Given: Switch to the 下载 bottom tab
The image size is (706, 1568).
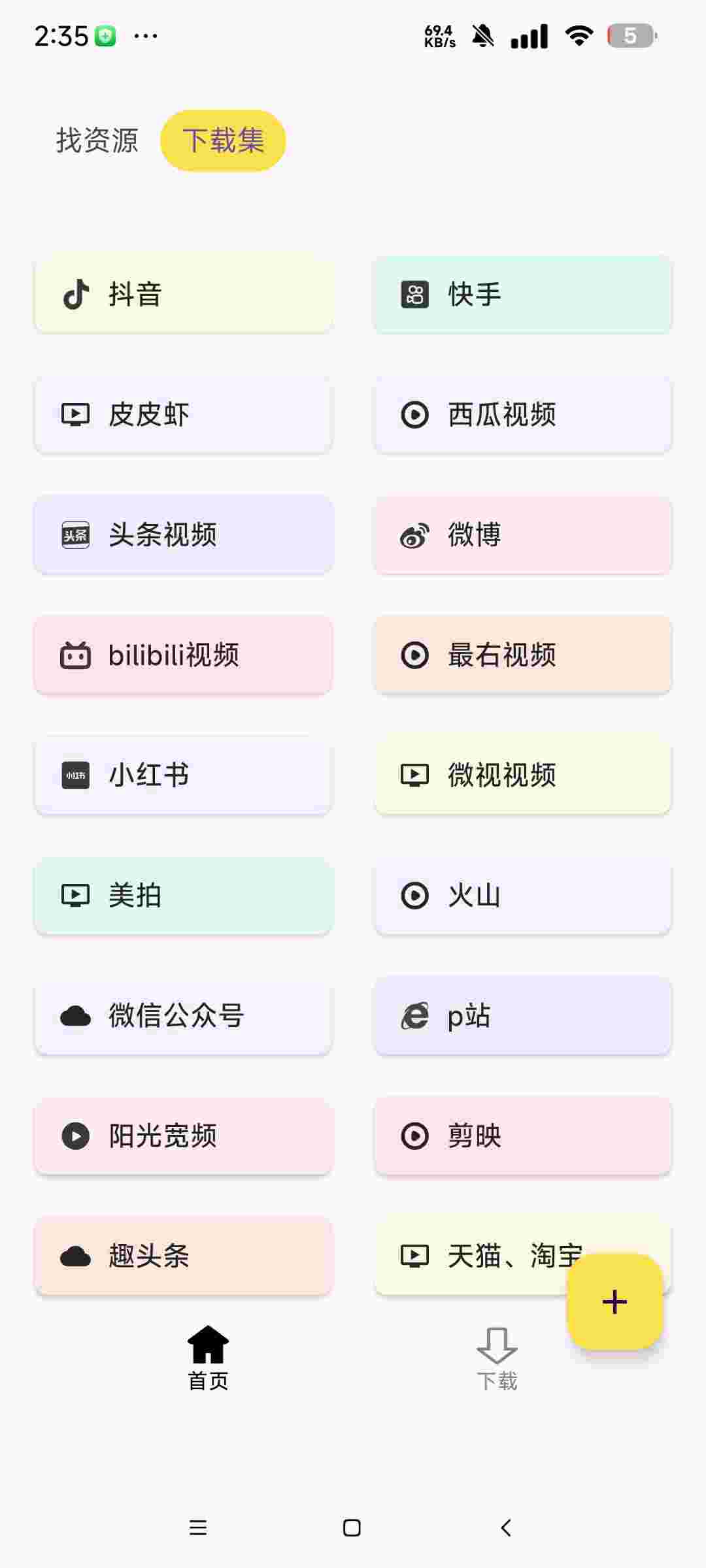Looking at the screenshot, I should (x=497, y=1359).
